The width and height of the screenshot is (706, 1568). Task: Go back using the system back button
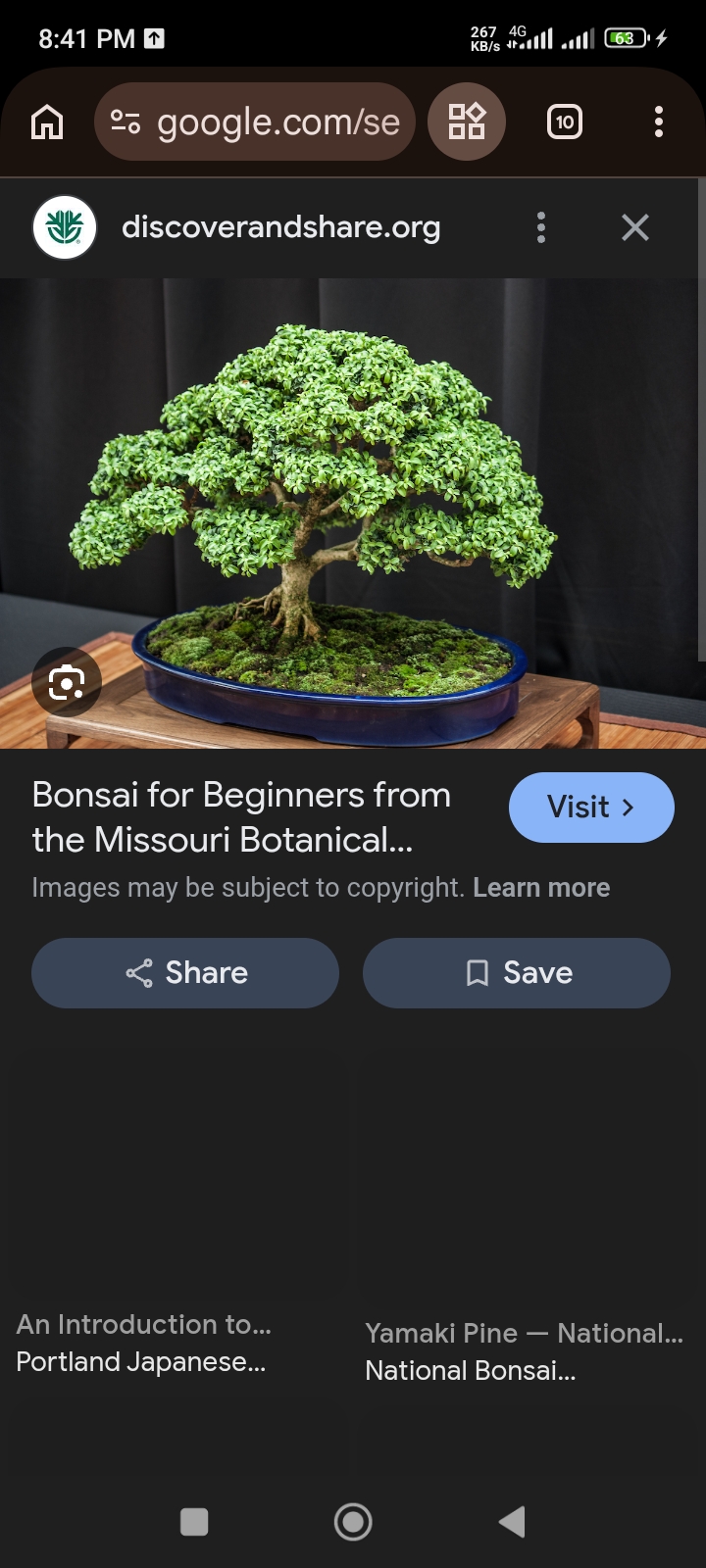[512, 1522]
